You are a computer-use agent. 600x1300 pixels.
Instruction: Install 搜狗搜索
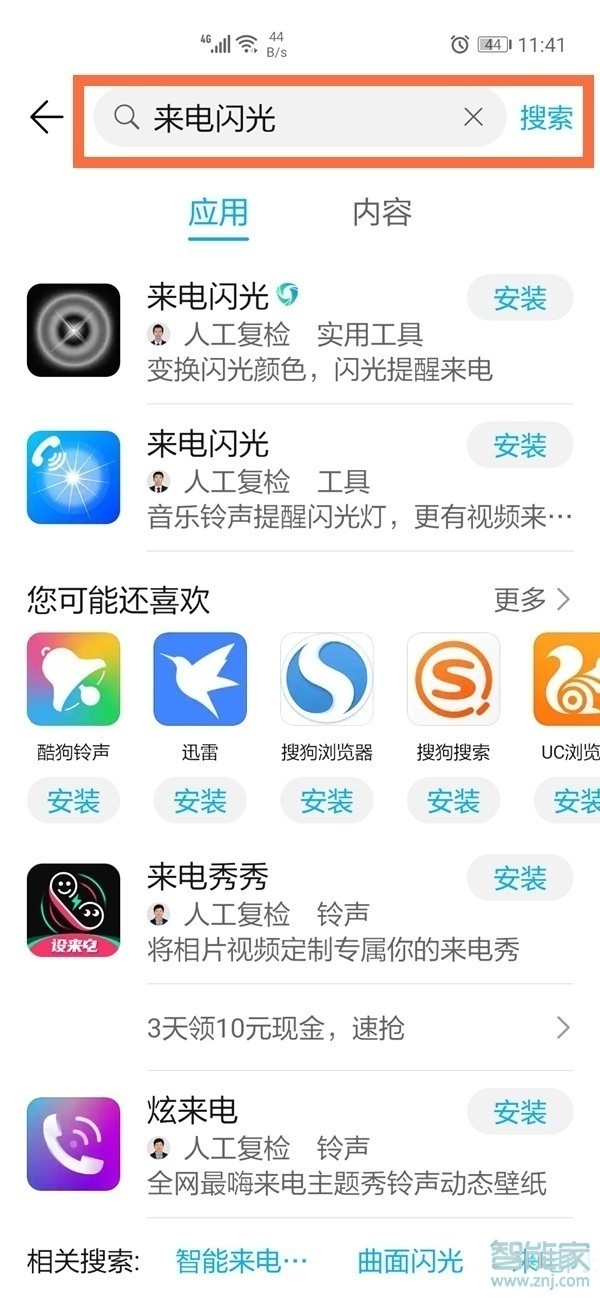click(453, 801)
